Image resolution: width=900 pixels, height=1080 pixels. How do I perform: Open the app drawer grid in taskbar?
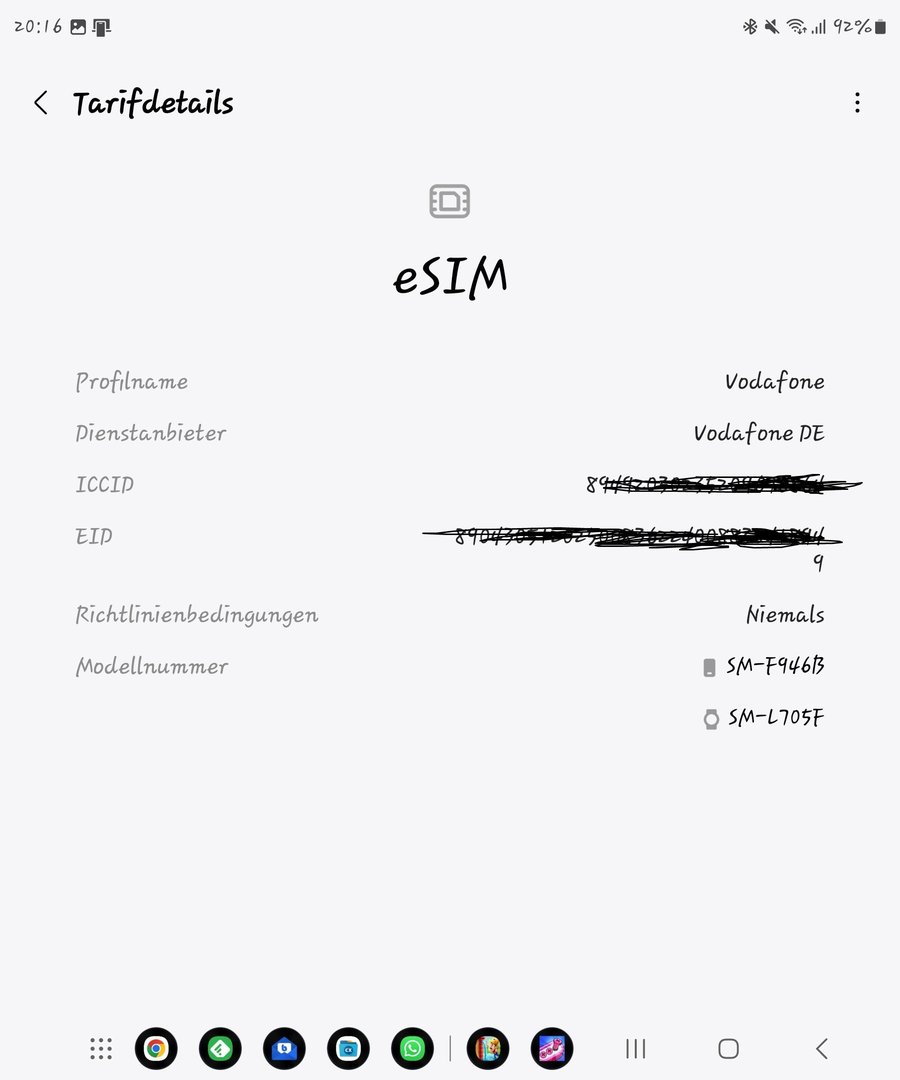(101, 1048)
